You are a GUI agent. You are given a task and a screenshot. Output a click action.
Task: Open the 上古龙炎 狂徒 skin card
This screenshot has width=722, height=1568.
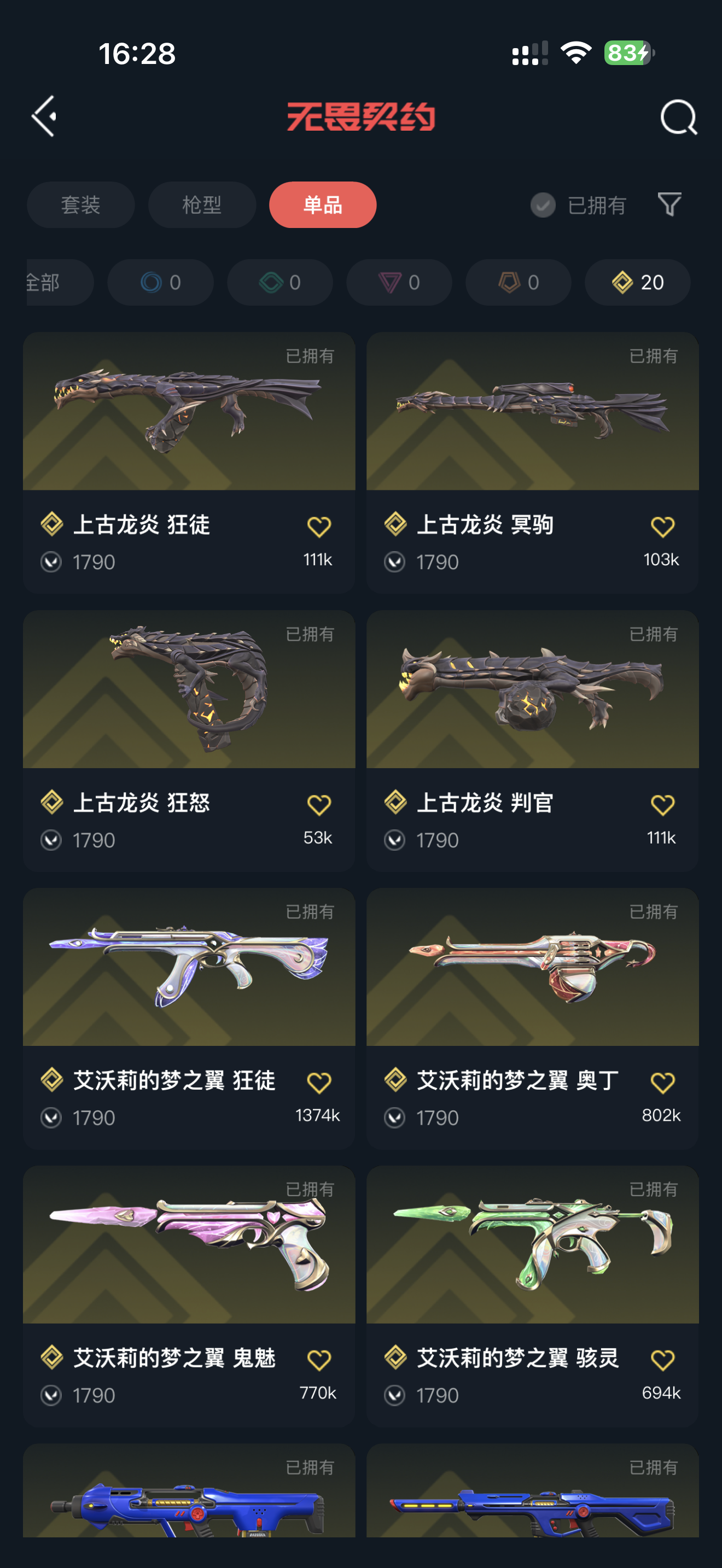189,412
